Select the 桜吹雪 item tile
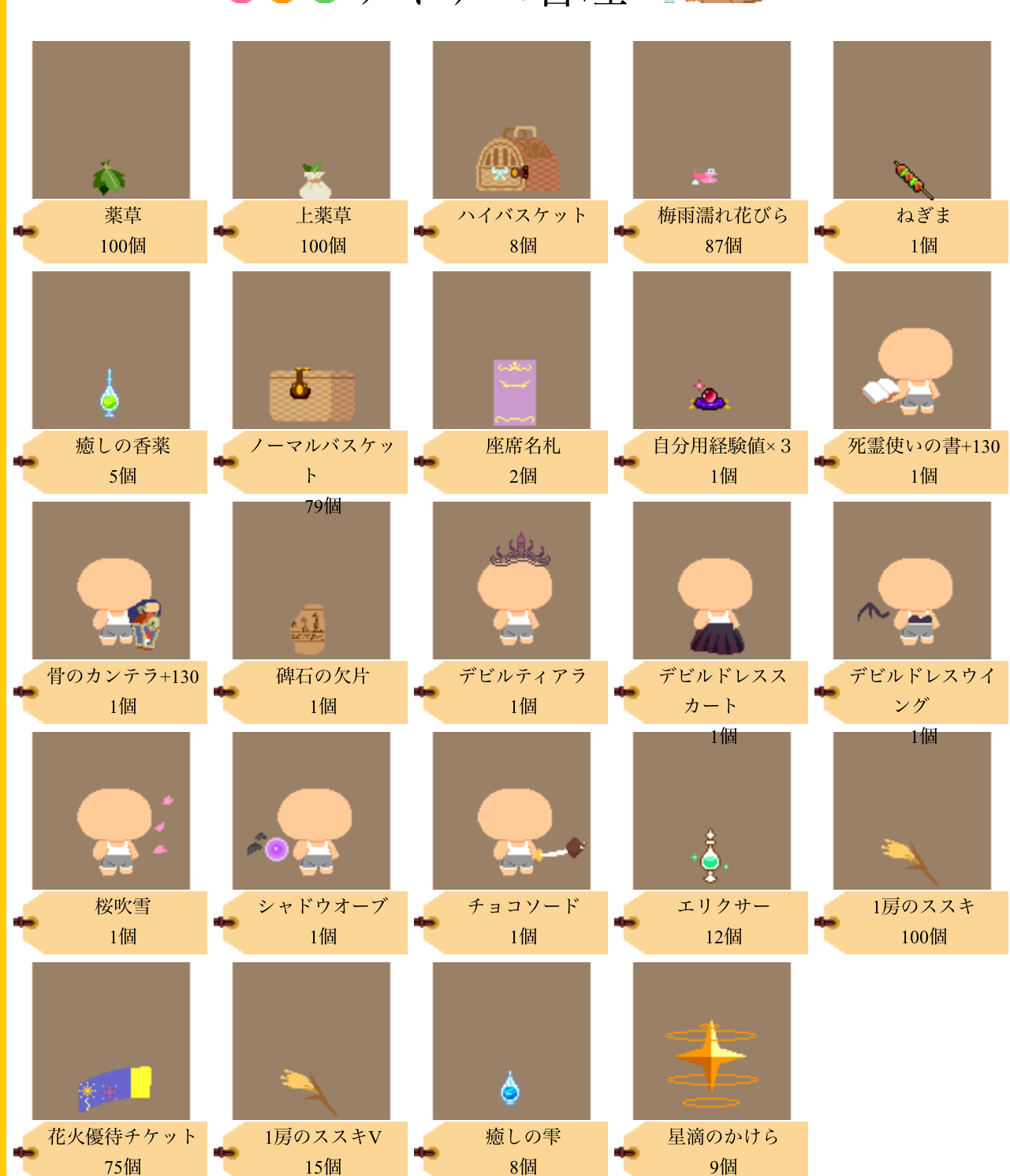The image size is (1010, 1176). point(110,811)
